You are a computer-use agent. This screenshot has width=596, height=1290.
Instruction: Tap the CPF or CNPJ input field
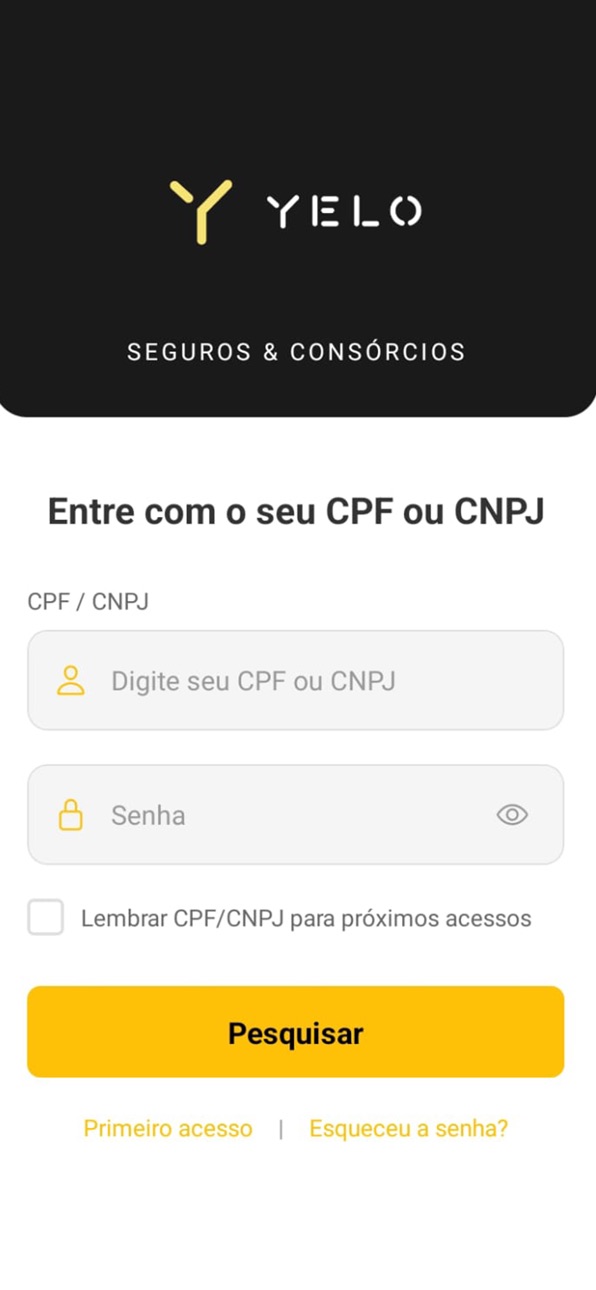pyautogui.click(x=295, y=680)
